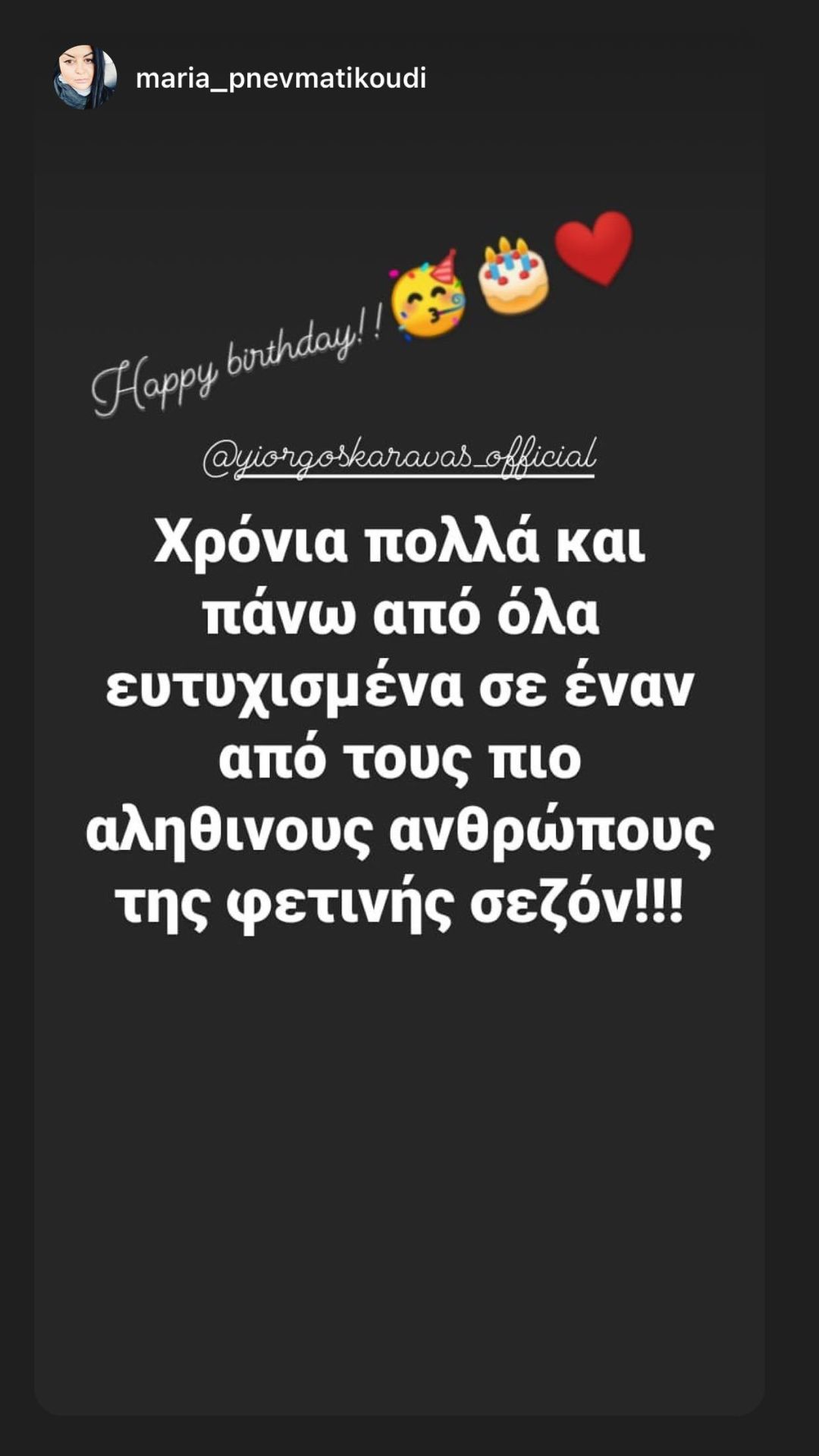819x1456 pixels.
Task: Open maria_pnevmatikoudi's profile picture
Action: point(85,77)
